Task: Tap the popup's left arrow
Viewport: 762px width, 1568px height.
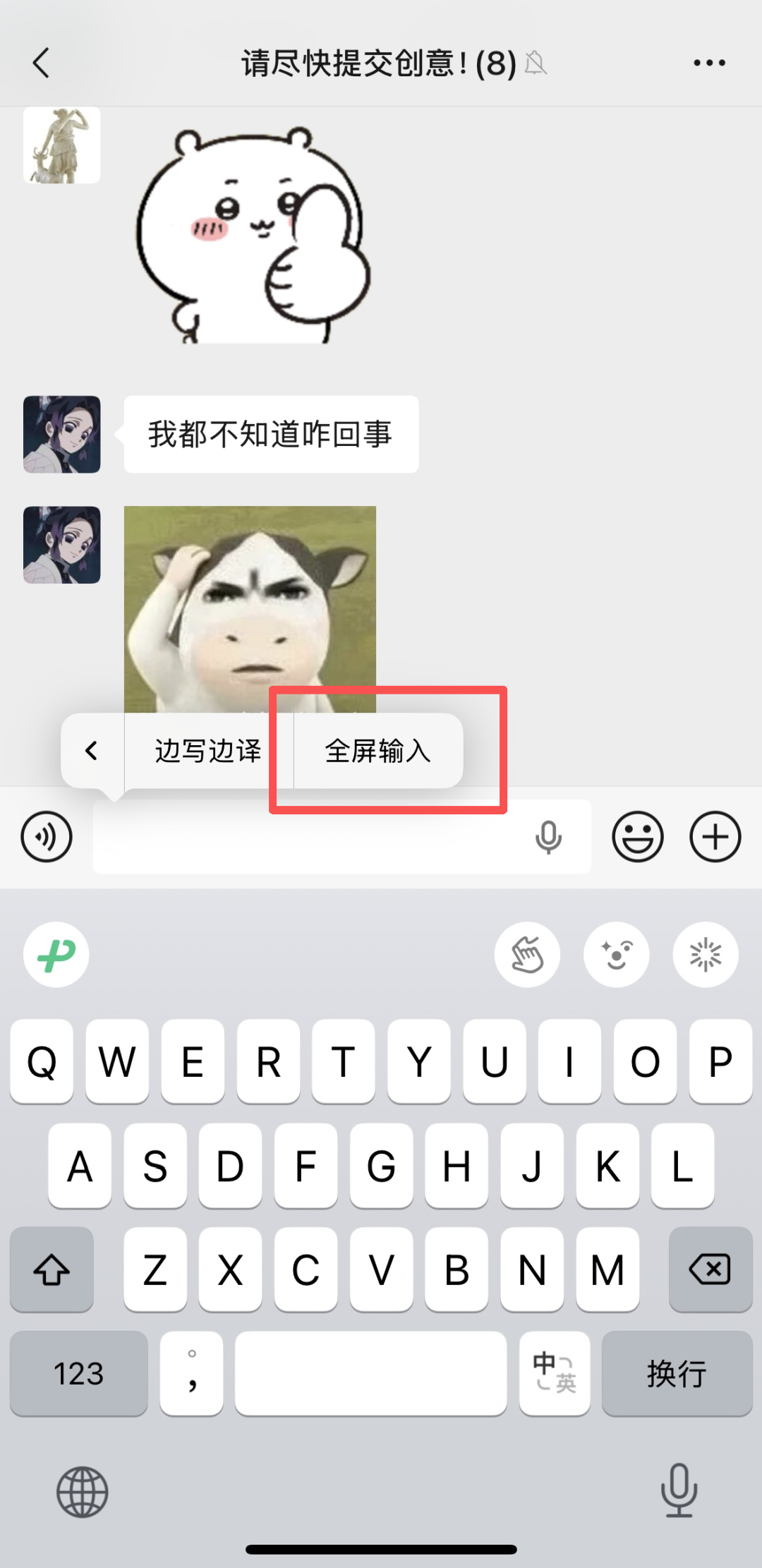Action: (x=92, y=751)
